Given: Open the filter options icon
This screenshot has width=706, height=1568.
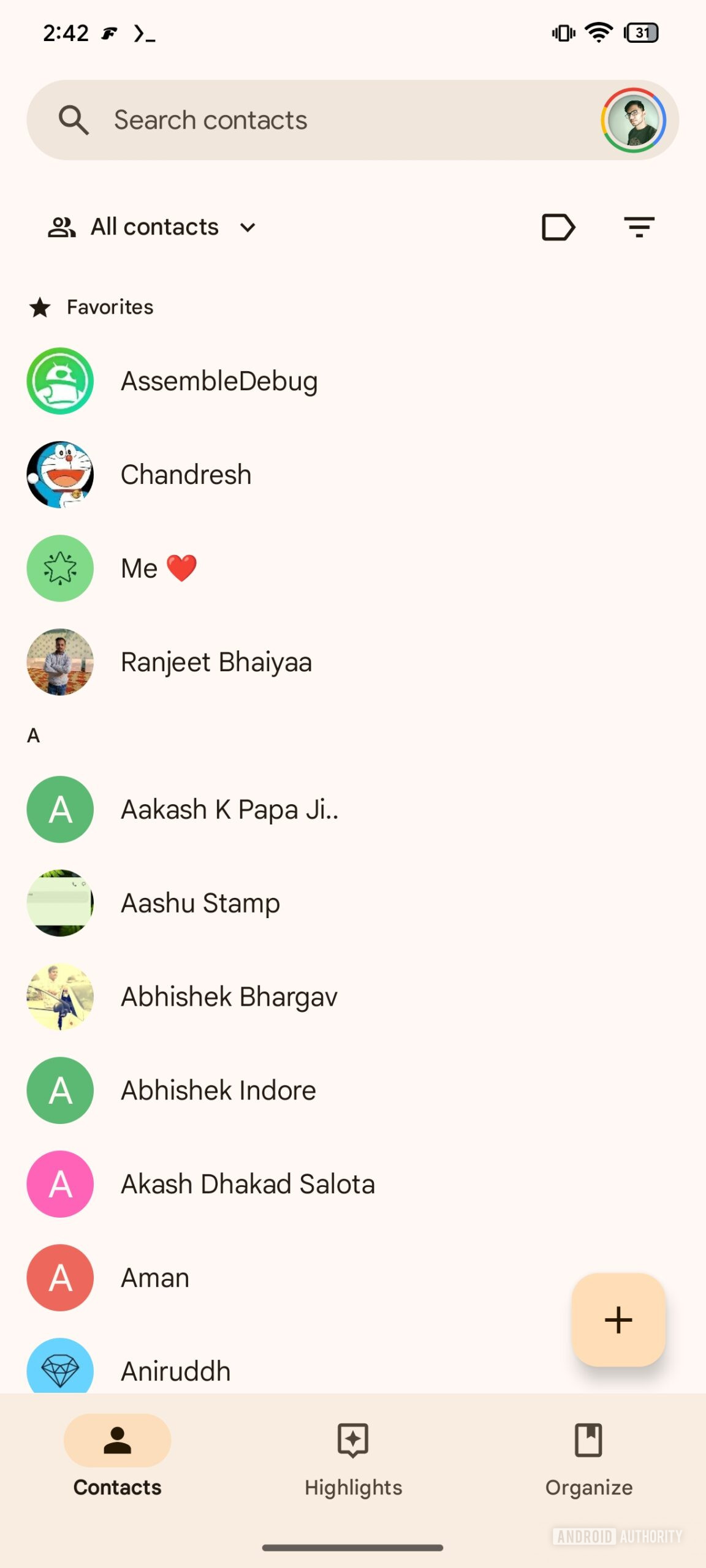Looking at the screenshot, I should [639, 227].
